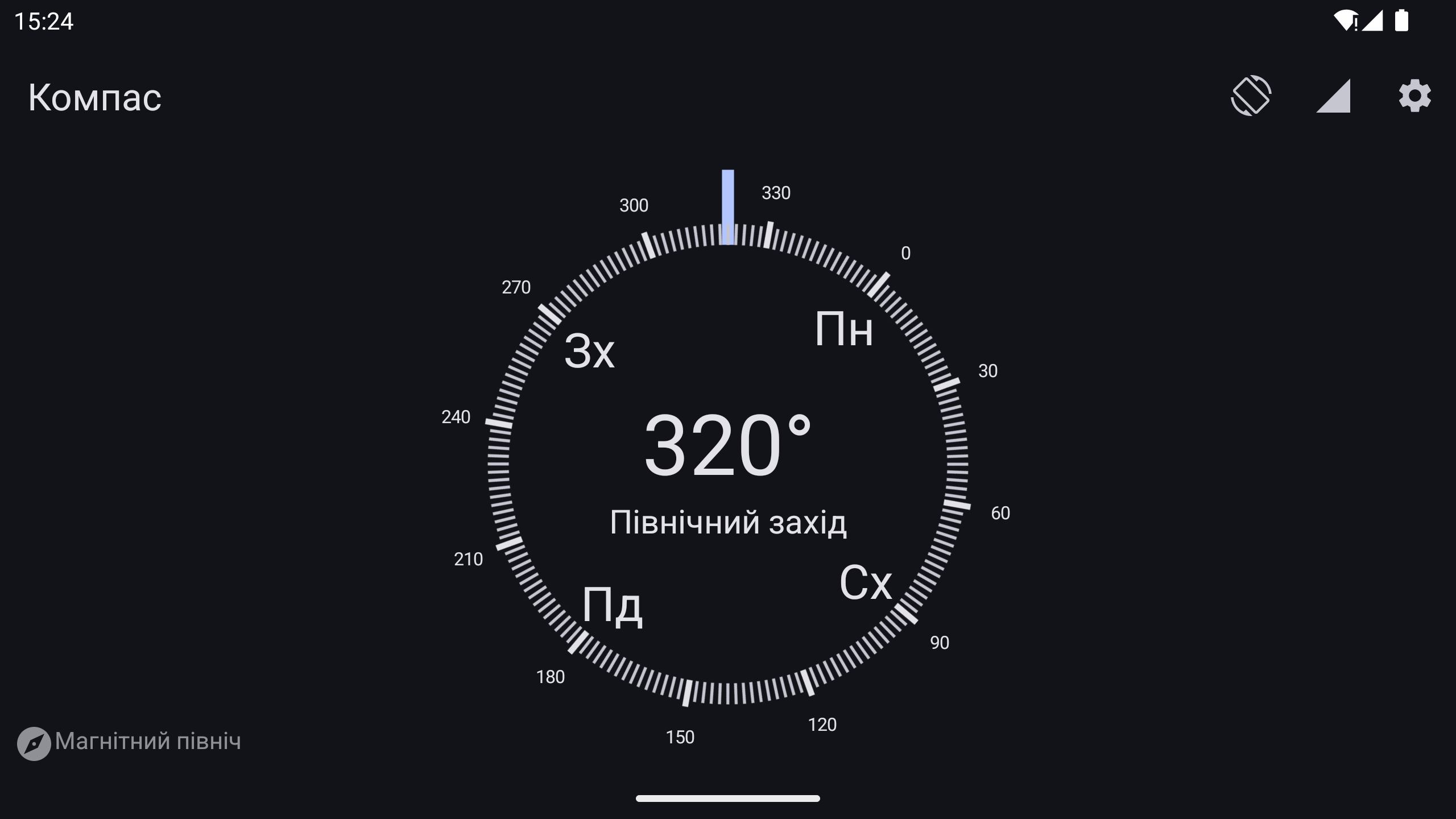Open the sensor accuracy indicator
The image size is (1456, 819).
(x=1333, y=96)
